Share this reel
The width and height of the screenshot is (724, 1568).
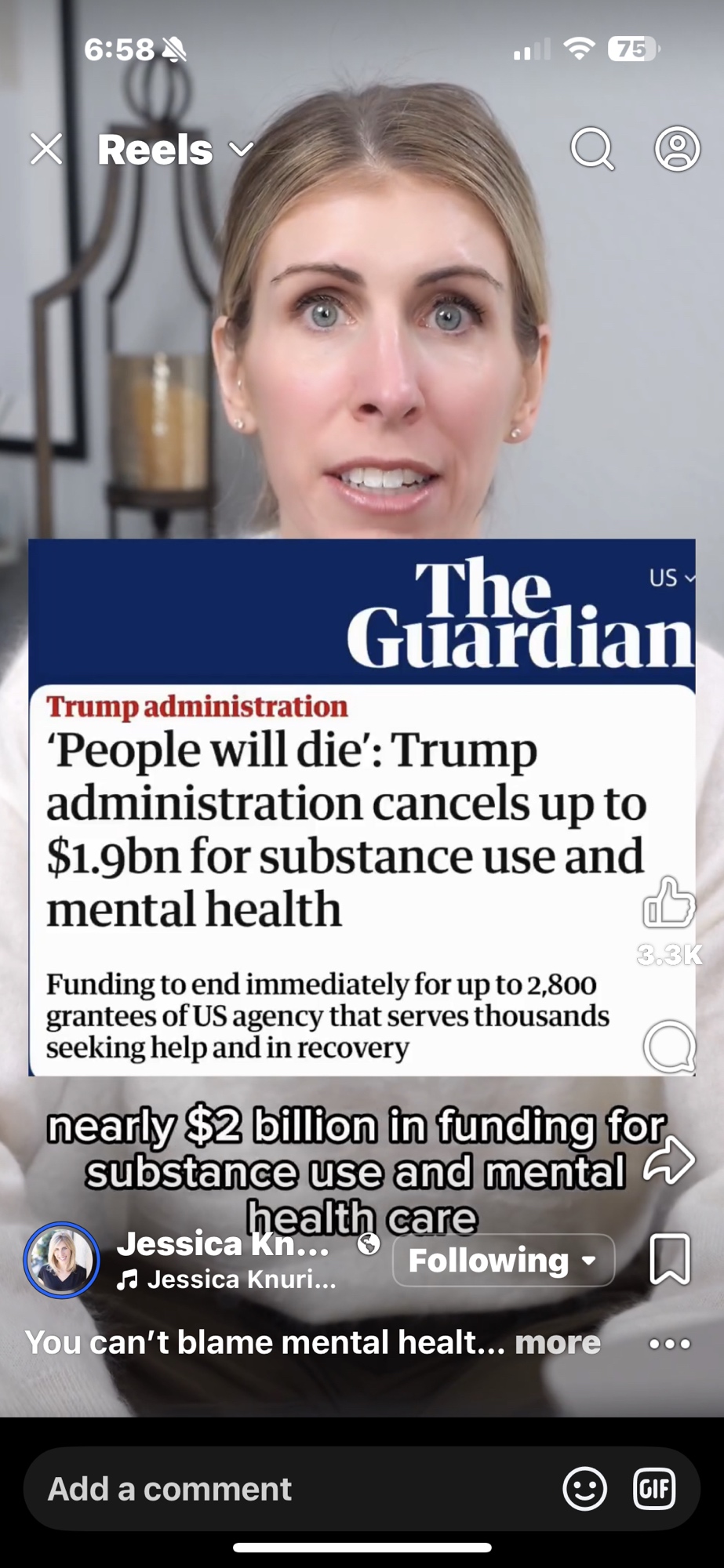(669, 1160)
